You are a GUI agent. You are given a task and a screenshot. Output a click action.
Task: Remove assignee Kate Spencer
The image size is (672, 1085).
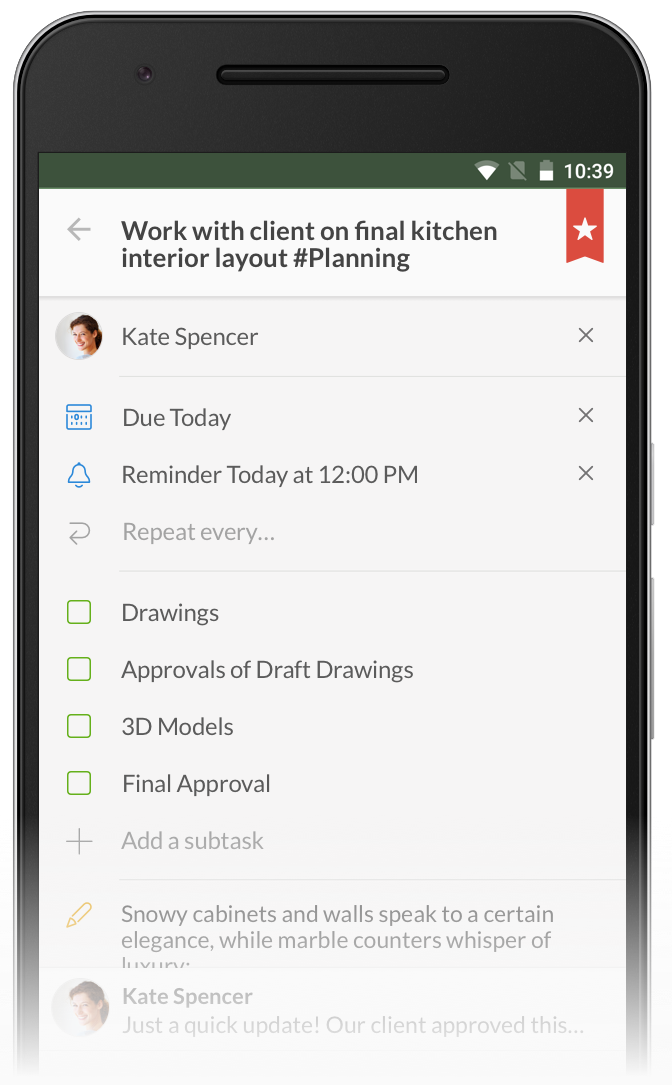[585, 336]
